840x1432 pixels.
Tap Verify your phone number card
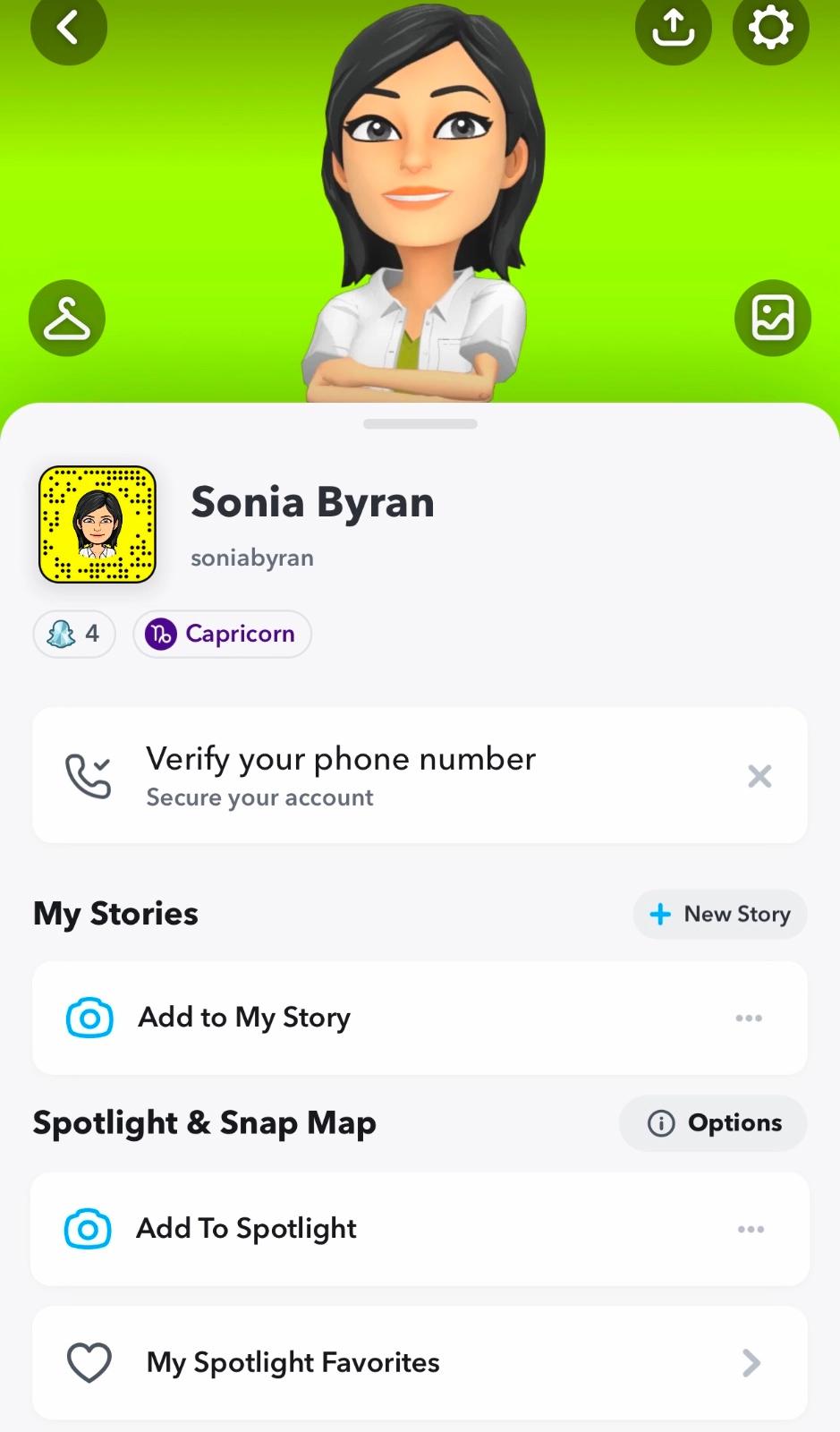pyautogui.click(x=358, y=775)
